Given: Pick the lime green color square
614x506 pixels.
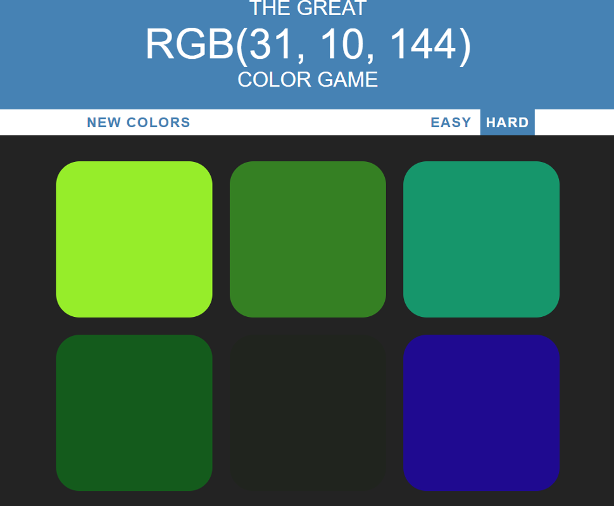Looking at the screenshot, I should [134, 239].
